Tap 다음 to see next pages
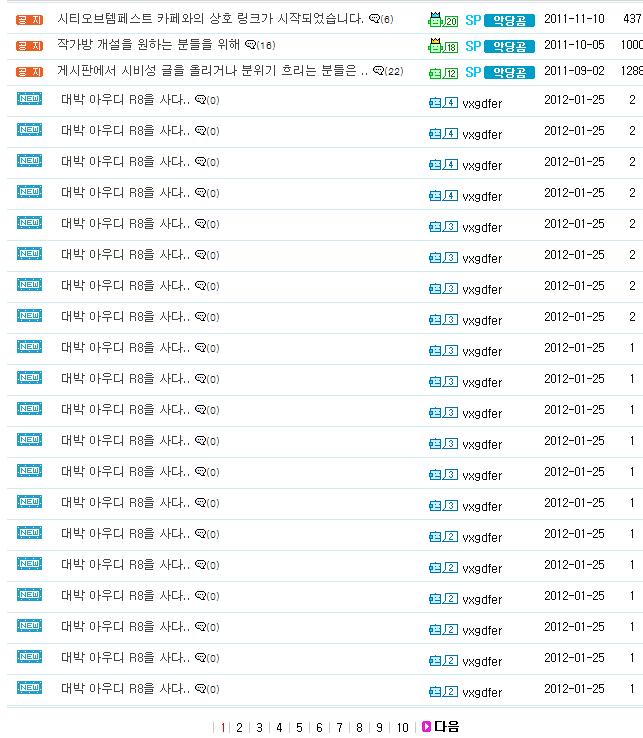643x738 pixels. pos(446,727)
